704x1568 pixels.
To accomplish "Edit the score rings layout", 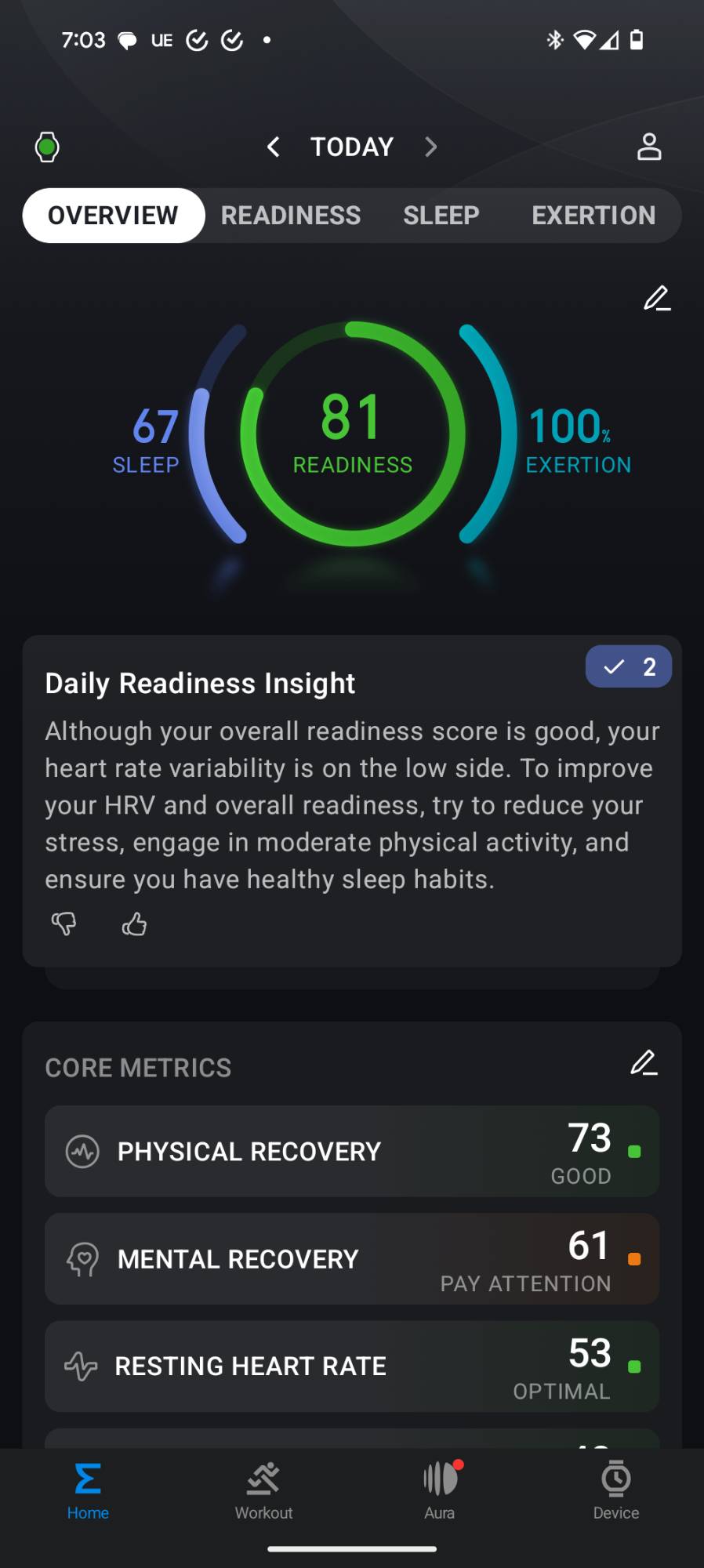I will [x=657, y=299].
